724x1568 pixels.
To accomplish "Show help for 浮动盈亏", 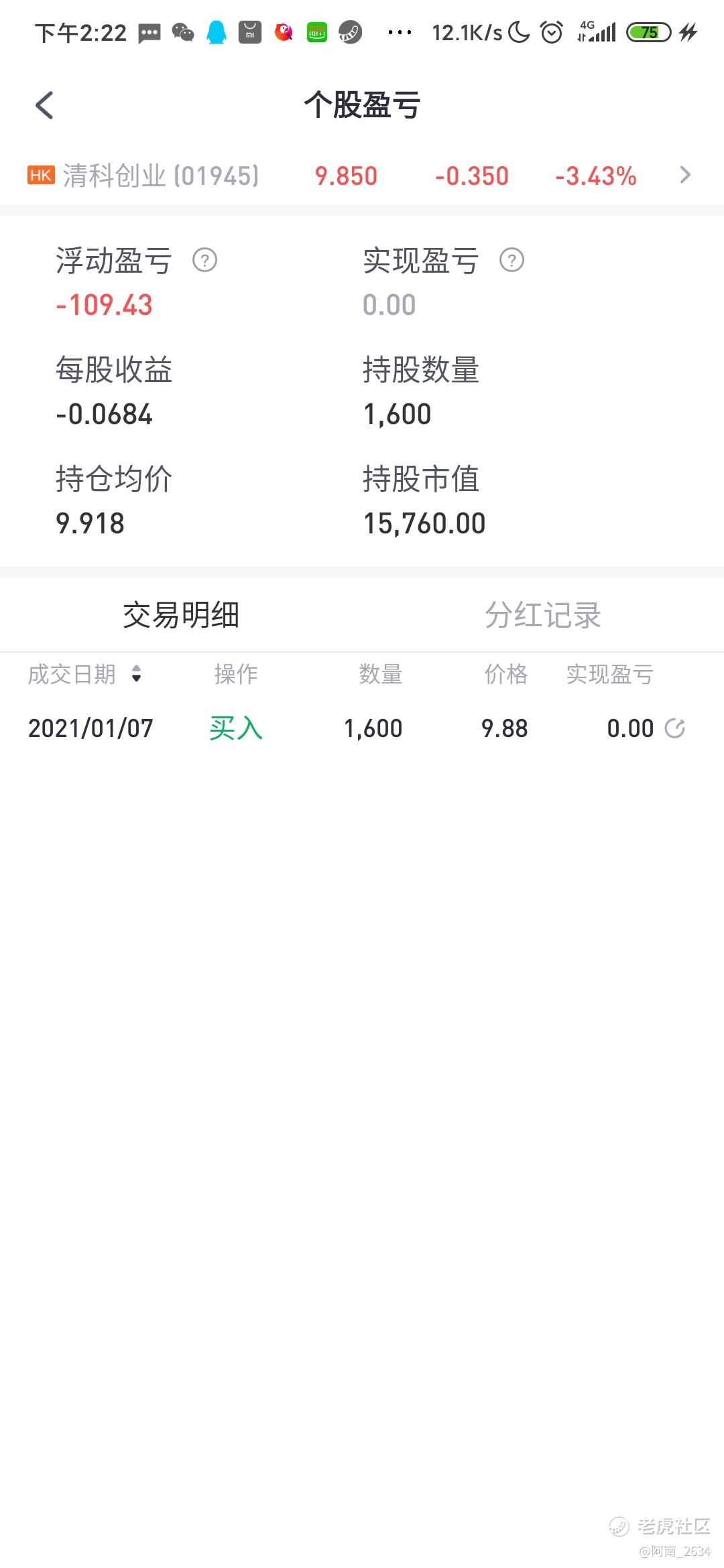I will [204, 260].
